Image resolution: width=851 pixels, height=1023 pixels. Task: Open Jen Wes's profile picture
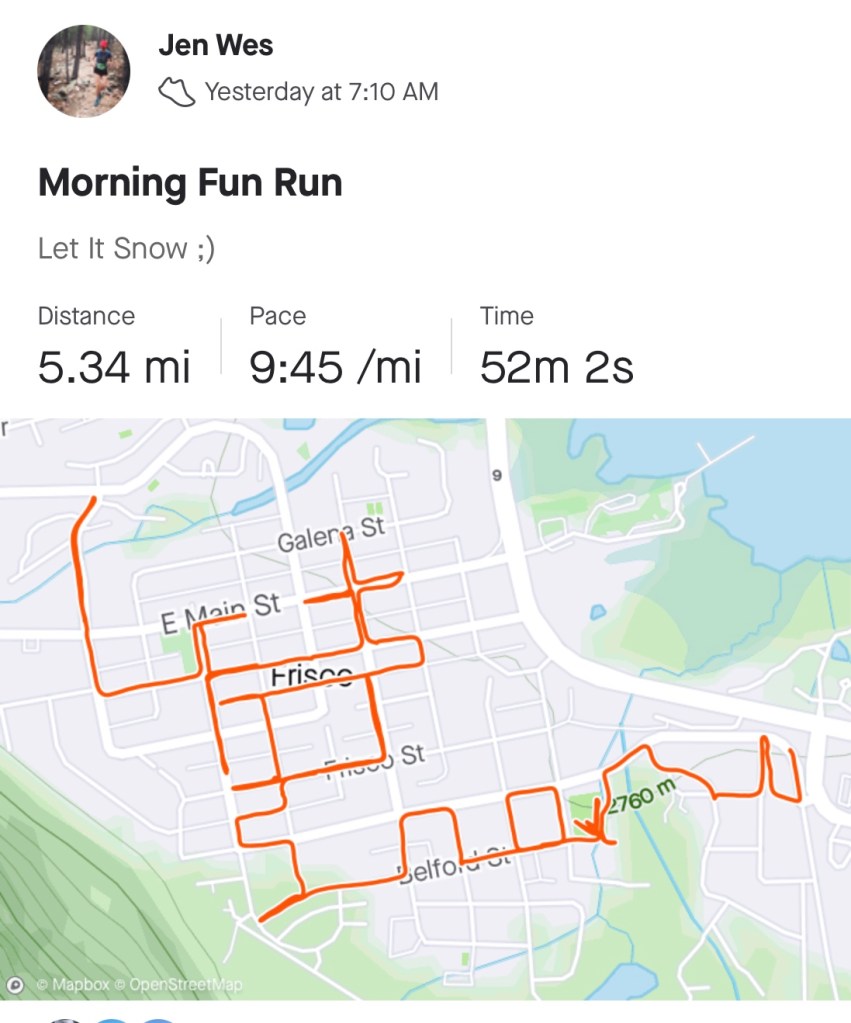(83, 72)
